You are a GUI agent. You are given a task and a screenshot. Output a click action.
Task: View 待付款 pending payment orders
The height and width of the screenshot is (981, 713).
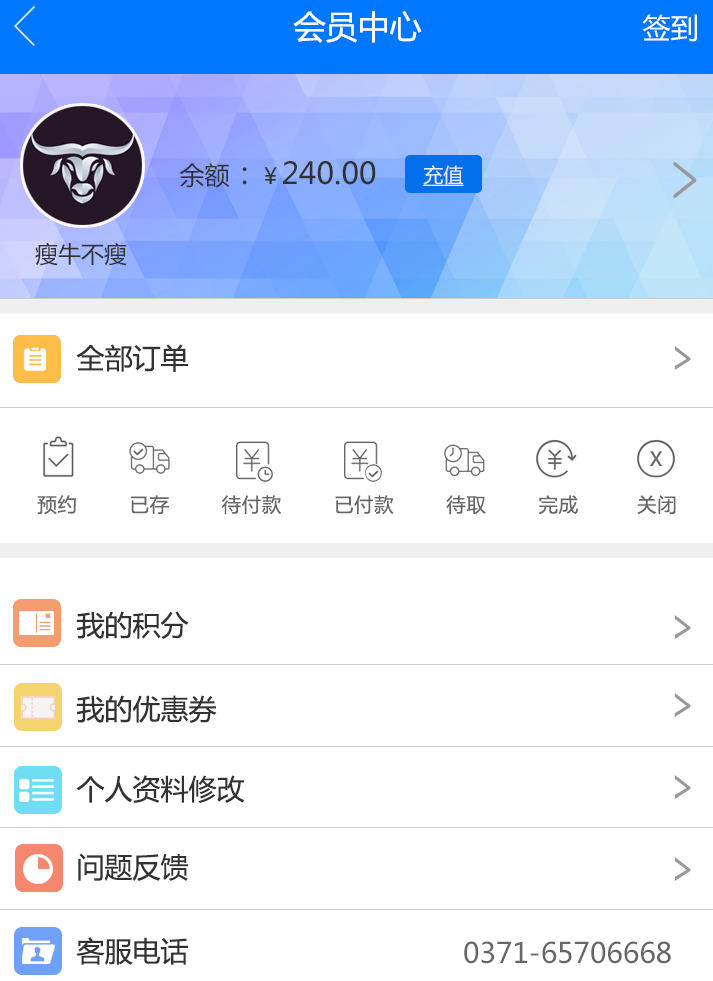coord(252,477)
